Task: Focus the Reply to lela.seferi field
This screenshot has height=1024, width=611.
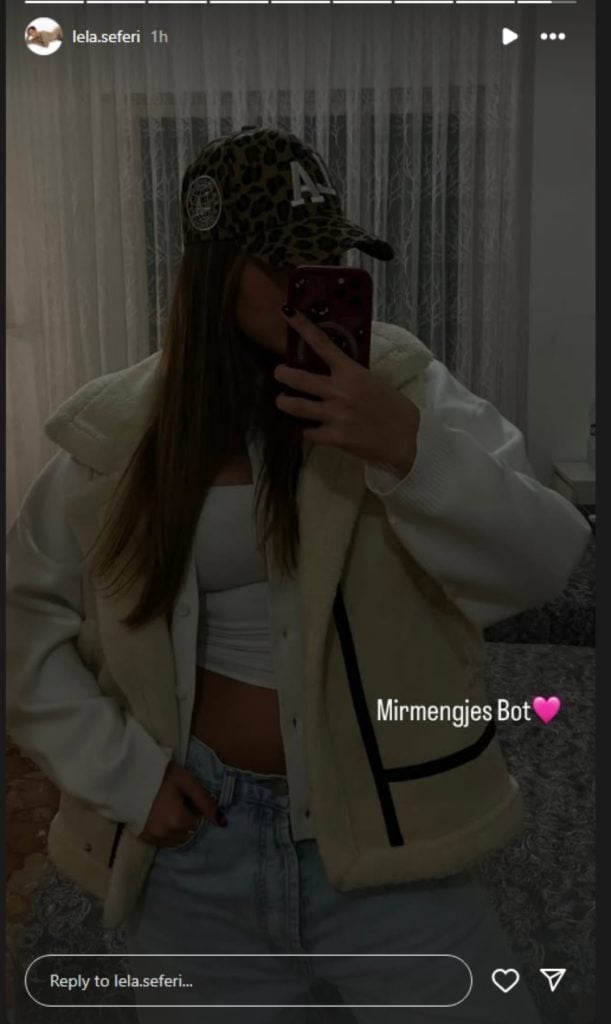Action: [x=247, y=981]
